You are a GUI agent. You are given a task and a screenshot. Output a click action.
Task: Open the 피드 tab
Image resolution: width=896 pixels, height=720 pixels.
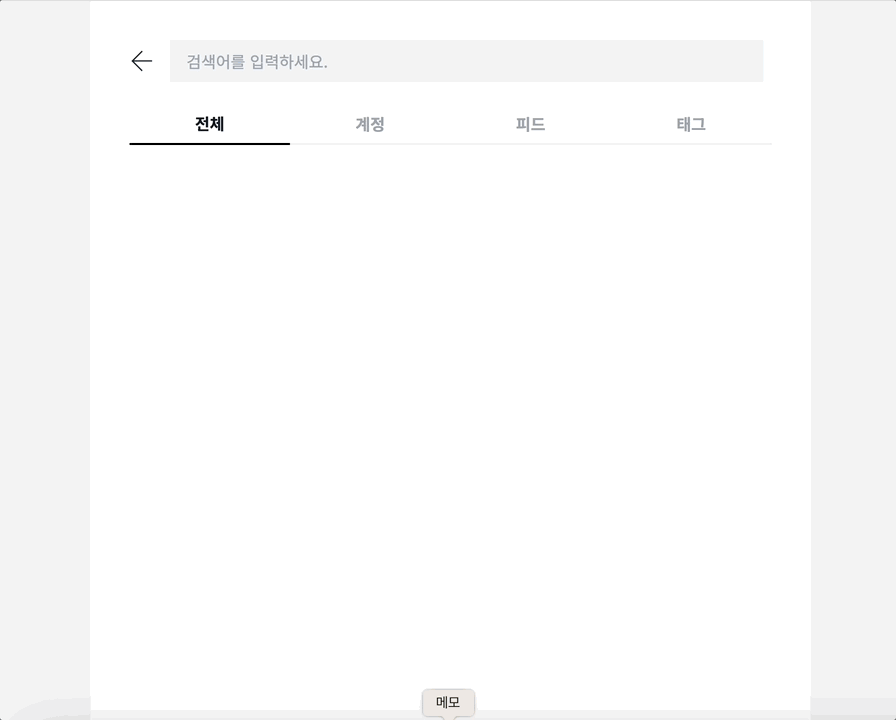tap(530, 124)
